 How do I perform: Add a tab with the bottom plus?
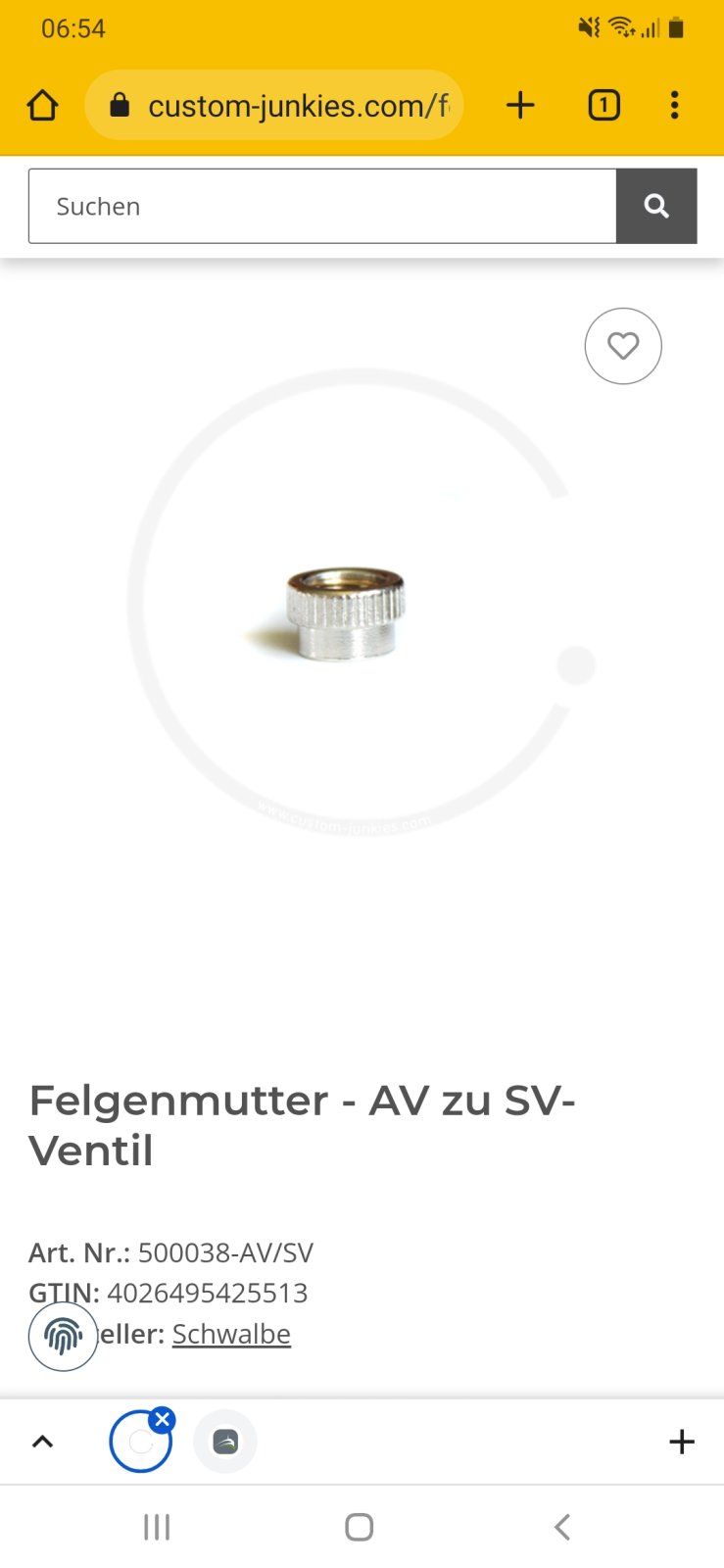coord(681,1442)
